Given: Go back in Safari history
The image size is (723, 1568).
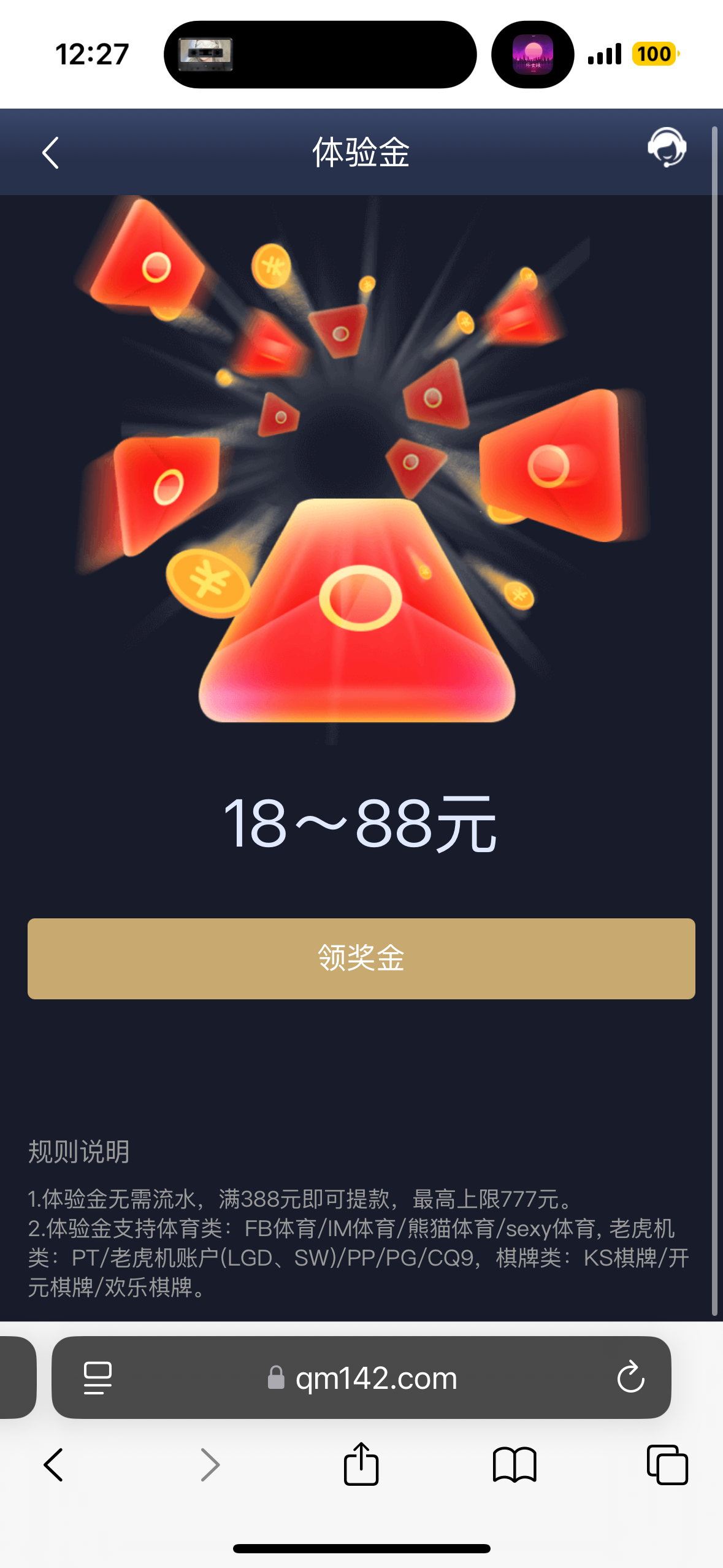Looking at the screenshot, I should (54, 1465).
